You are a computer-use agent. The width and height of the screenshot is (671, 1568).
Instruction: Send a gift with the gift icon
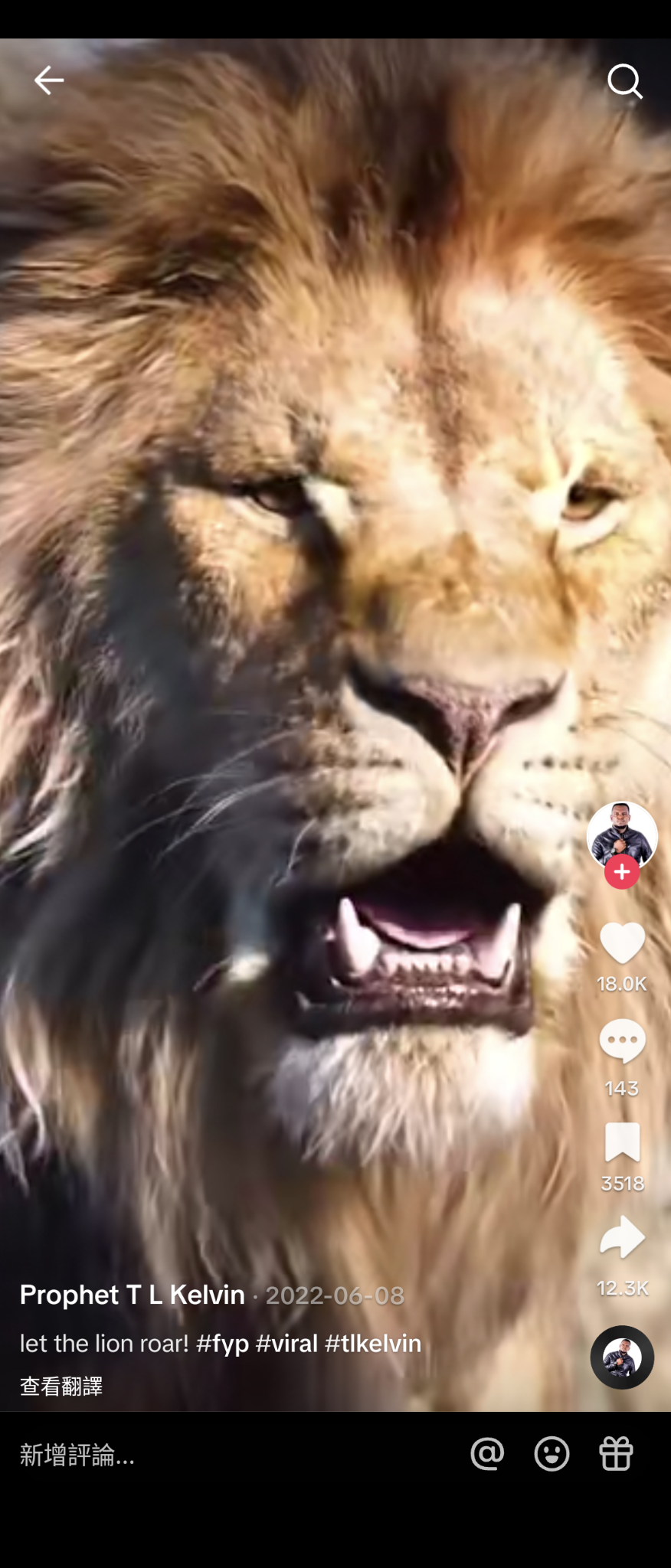(616, 1453)
